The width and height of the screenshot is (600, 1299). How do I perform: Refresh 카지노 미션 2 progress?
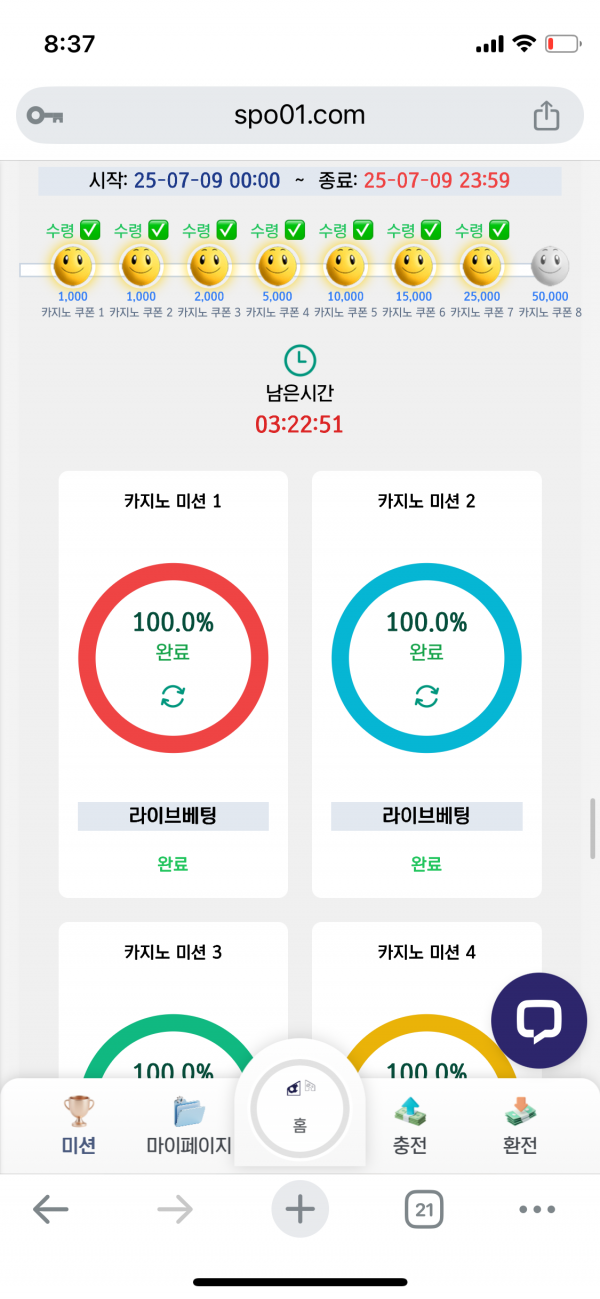click(x=427, y=696)
